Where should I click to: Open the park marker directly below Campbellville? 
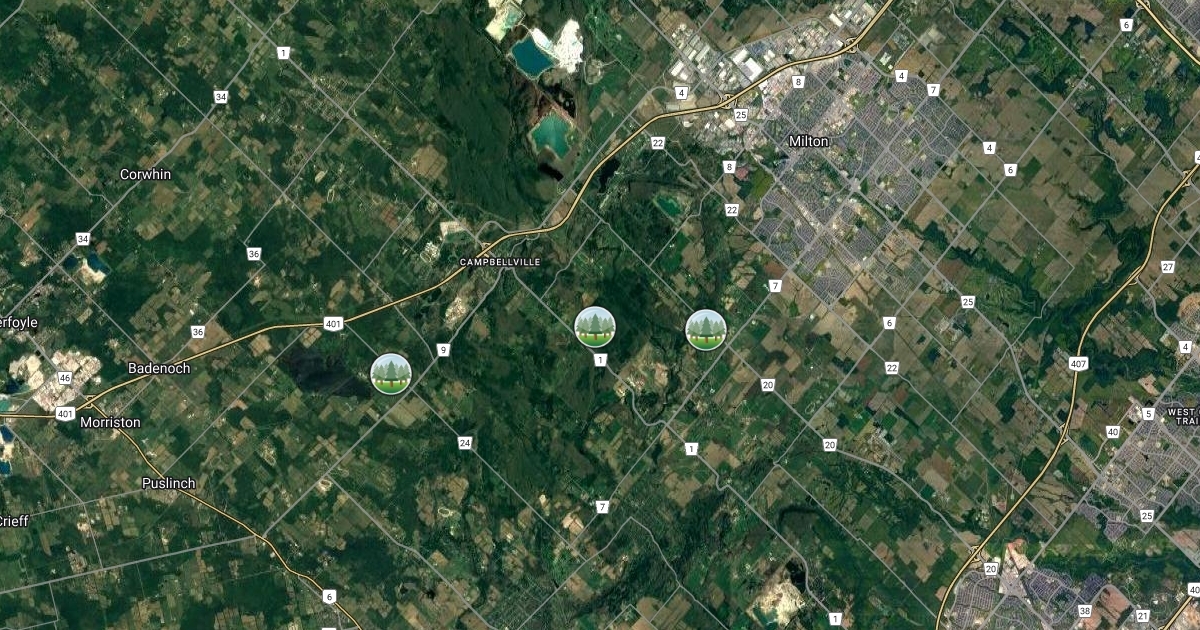click(595, 327)
